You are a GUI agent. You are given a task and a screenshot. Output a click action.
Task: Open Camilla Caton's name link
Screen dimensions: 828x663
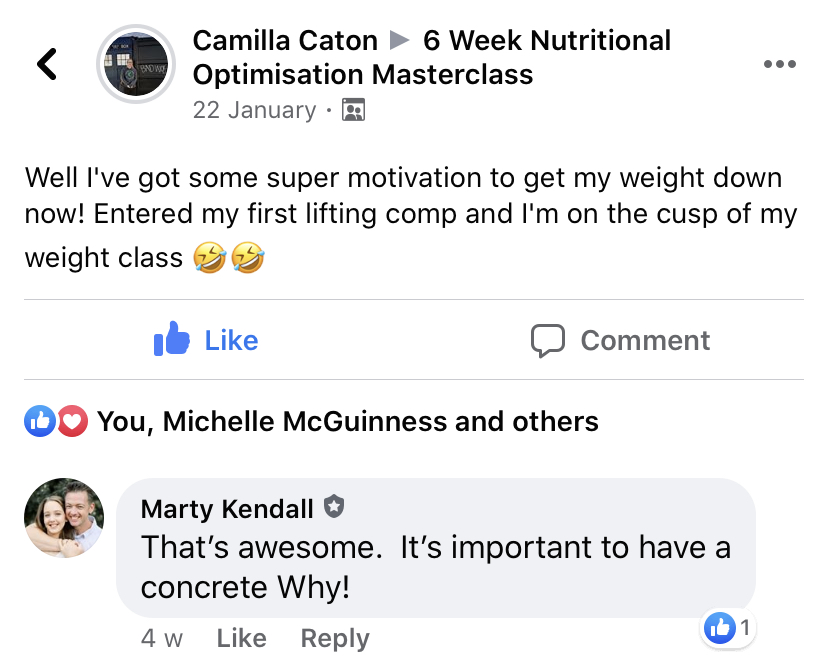click(285, 41)
